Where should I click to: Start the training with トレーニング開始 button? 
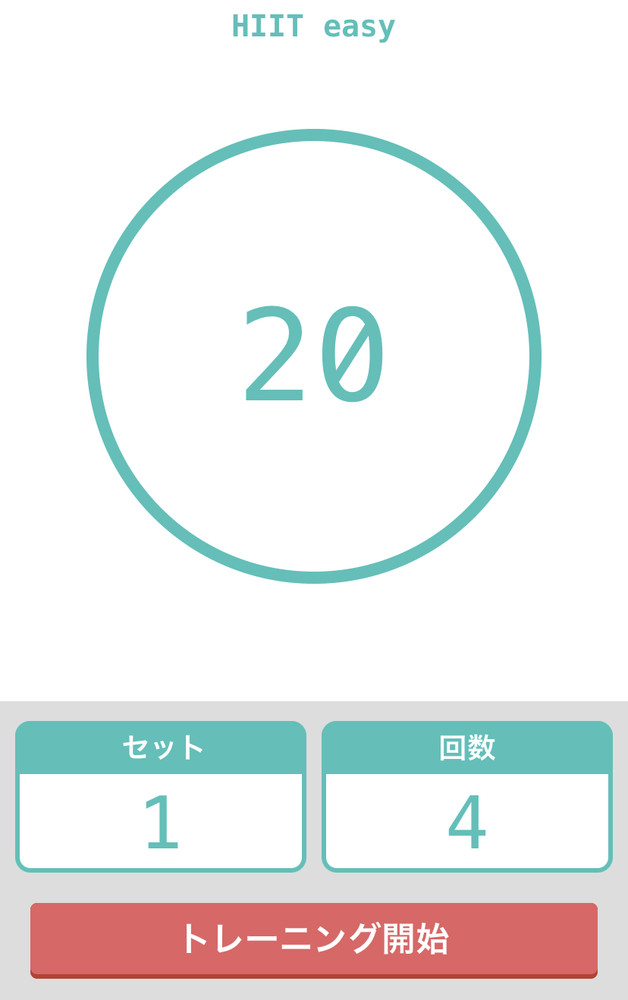coord(314,939)
